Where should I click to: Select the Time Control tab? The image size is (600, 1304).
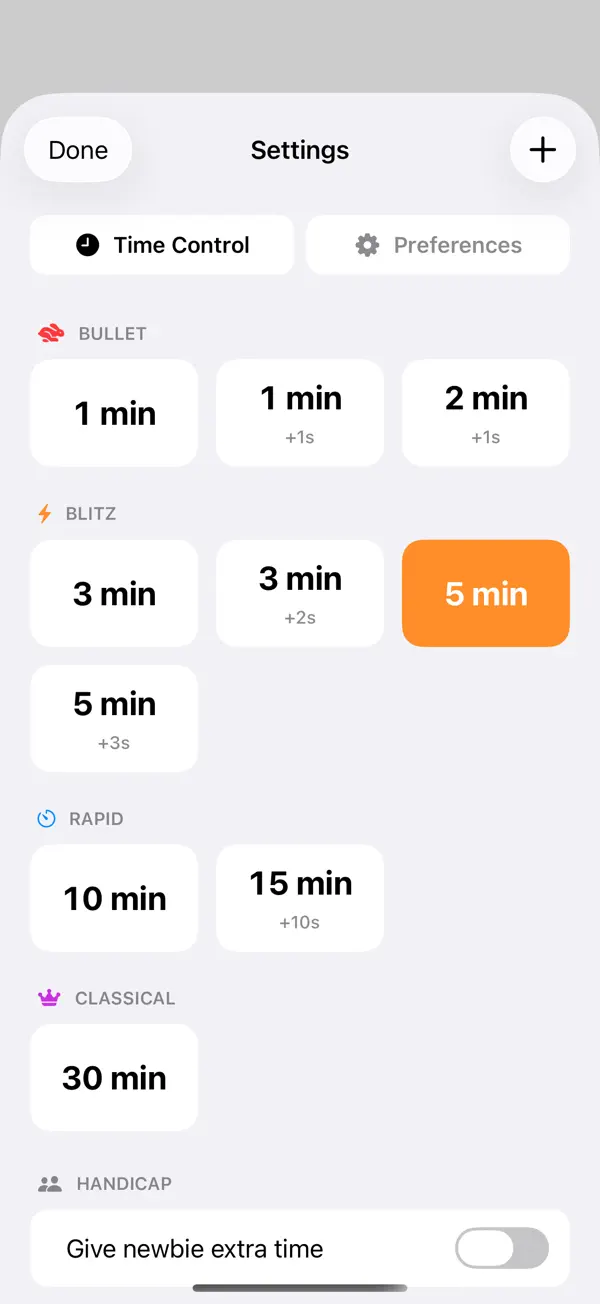coord(162,245)
